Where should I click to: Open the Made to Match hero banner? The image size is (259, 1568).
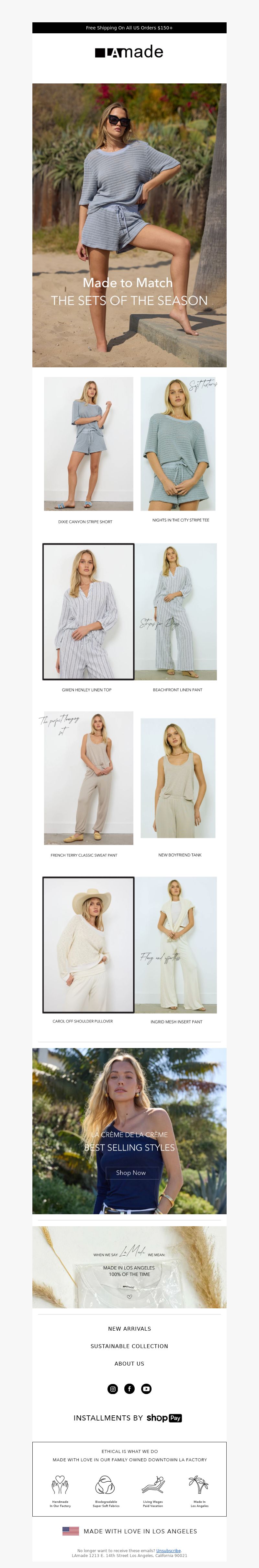pos(129,225)
